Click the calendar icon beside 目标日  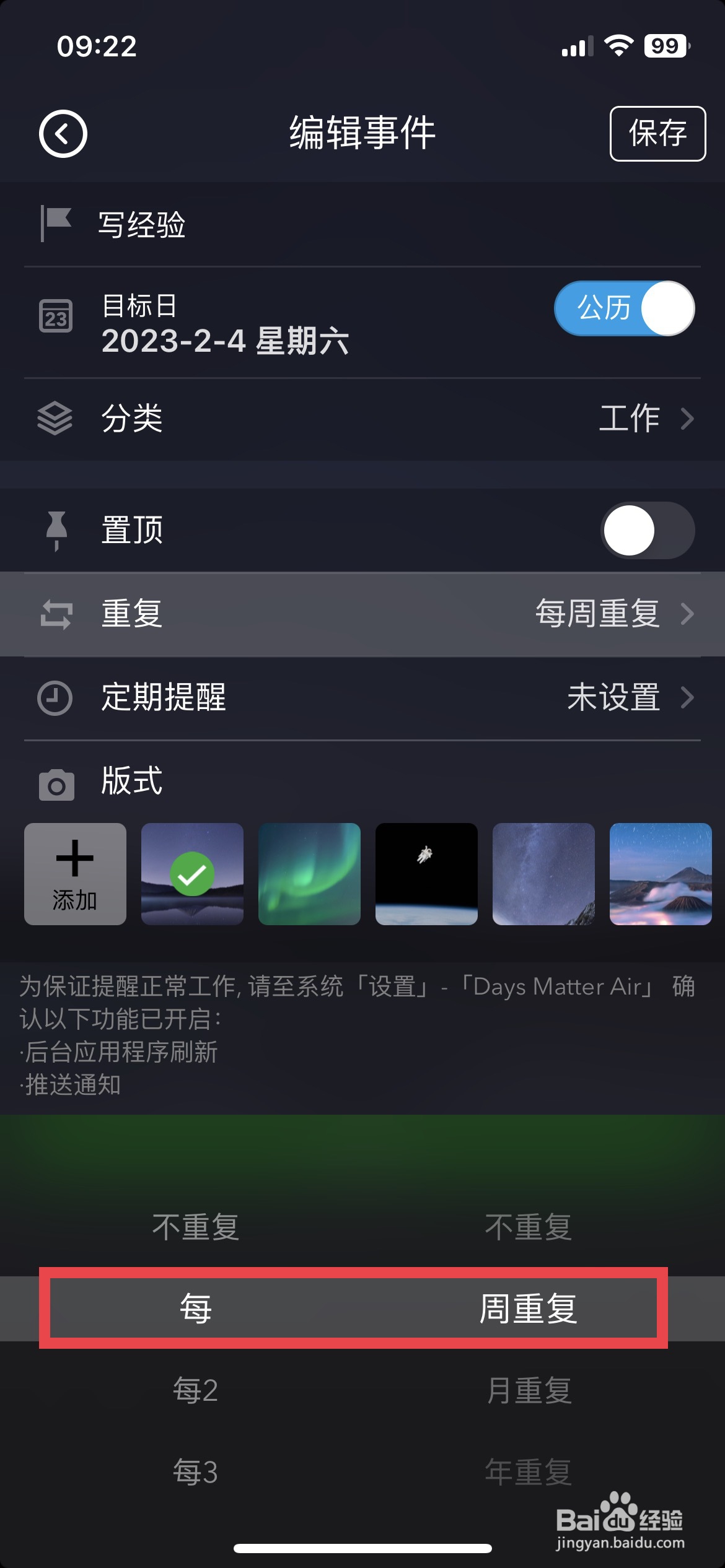56,316
